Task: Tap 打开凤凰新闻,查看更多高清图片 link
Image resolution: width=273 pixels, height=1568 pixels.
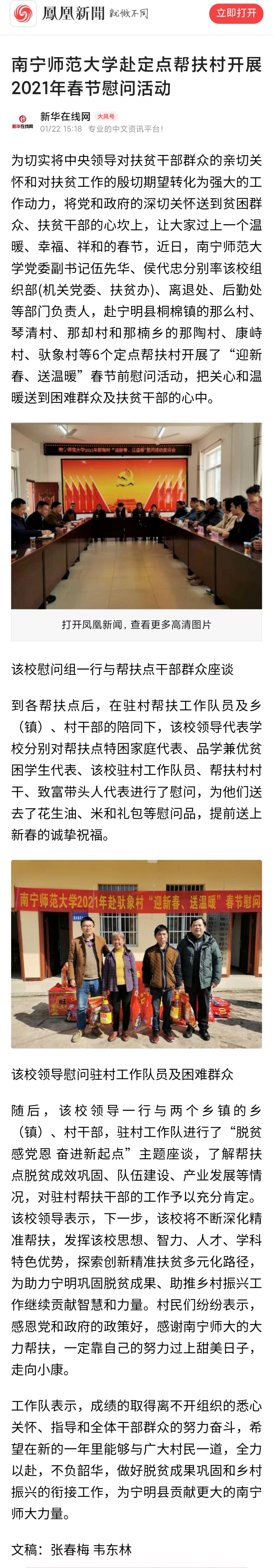Action: 136,625
